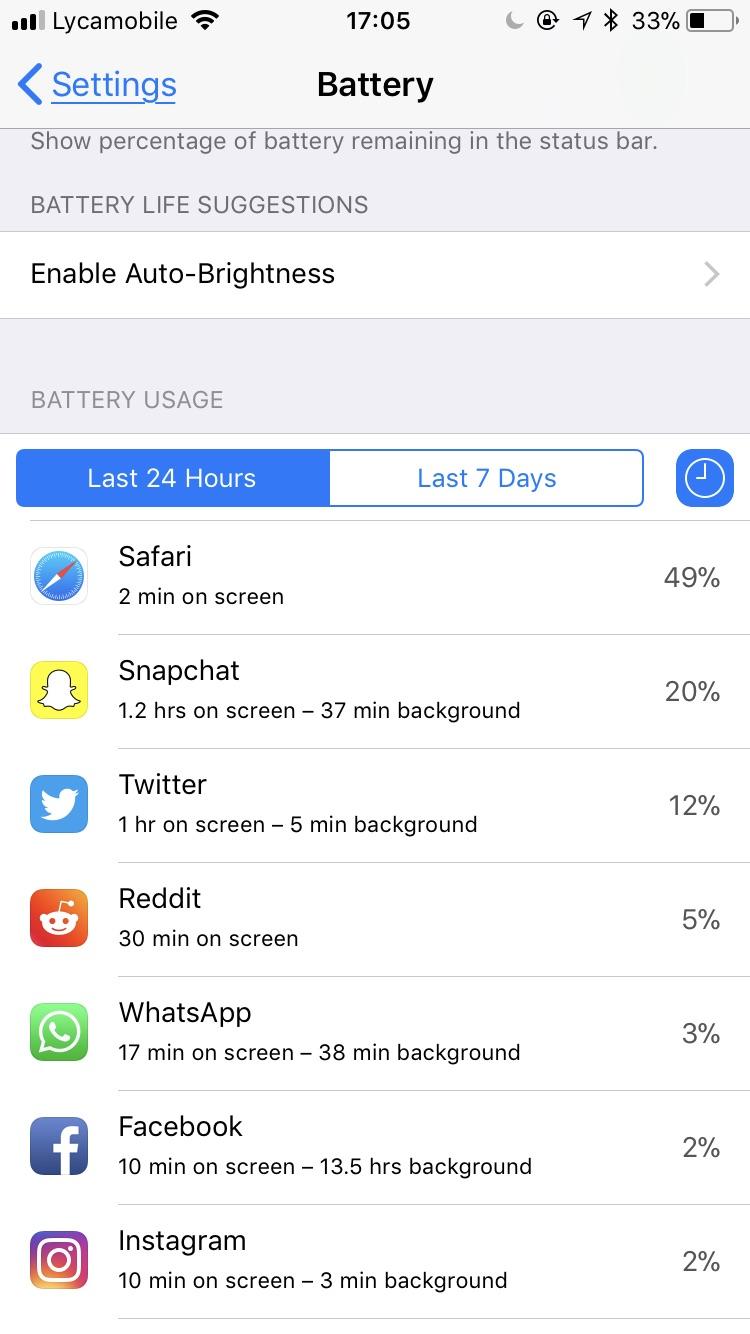Open Safari battery usage details
Image resolution: width=750 pixels, height=1334 pixels.
point(375,576)
